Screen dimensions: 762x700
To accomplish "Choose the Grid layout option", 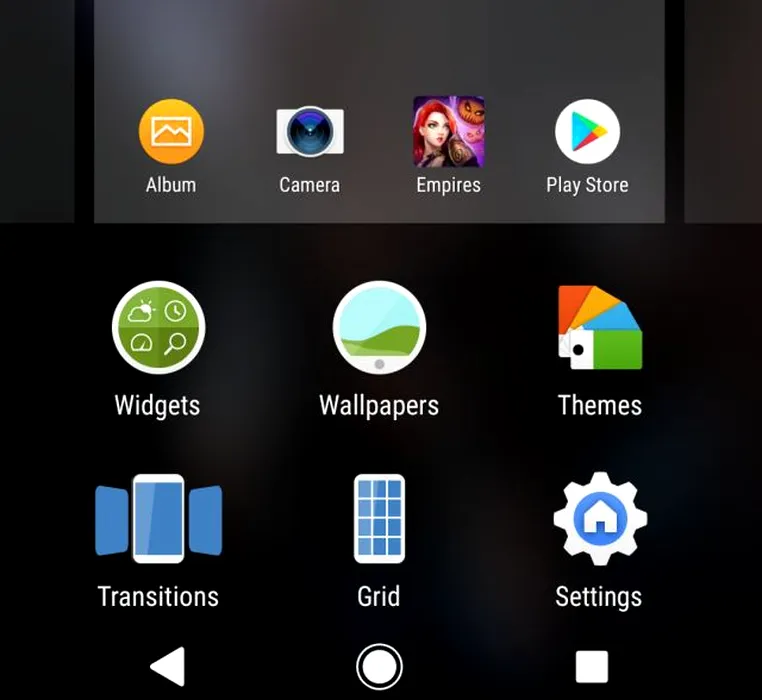I will (x=379, y=520).
